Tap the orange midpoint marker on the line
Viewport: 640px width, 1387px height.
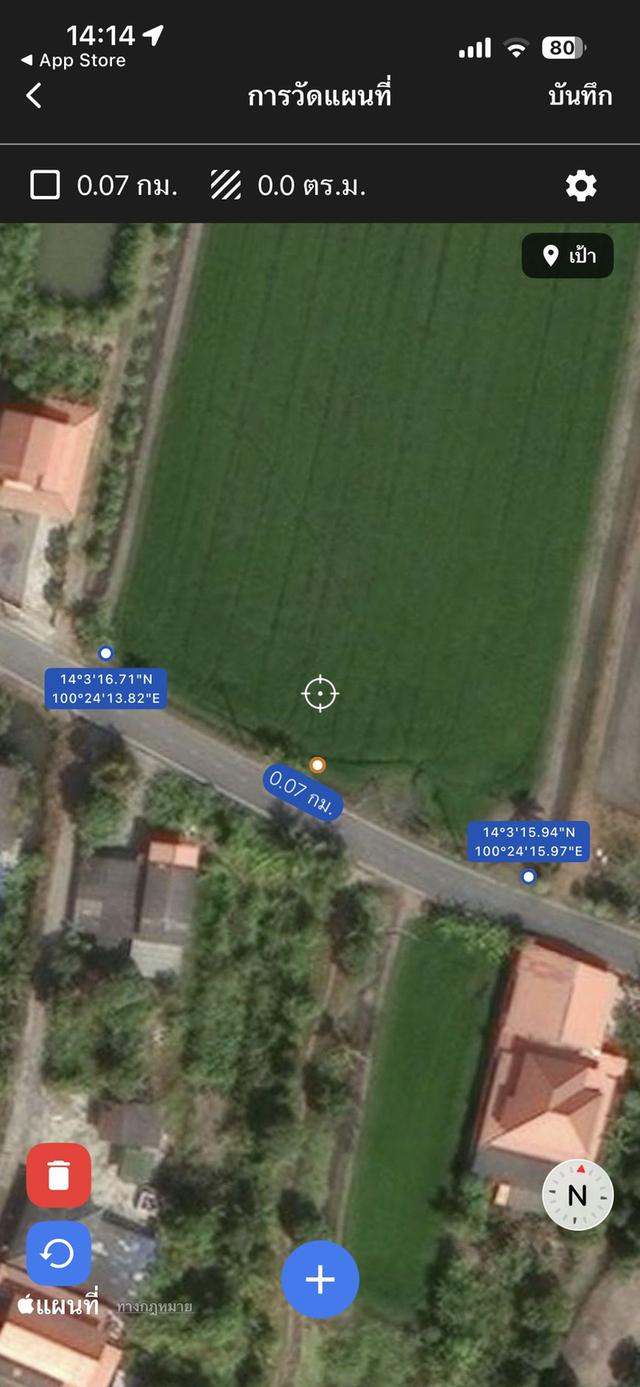click(x=317, y=765)
